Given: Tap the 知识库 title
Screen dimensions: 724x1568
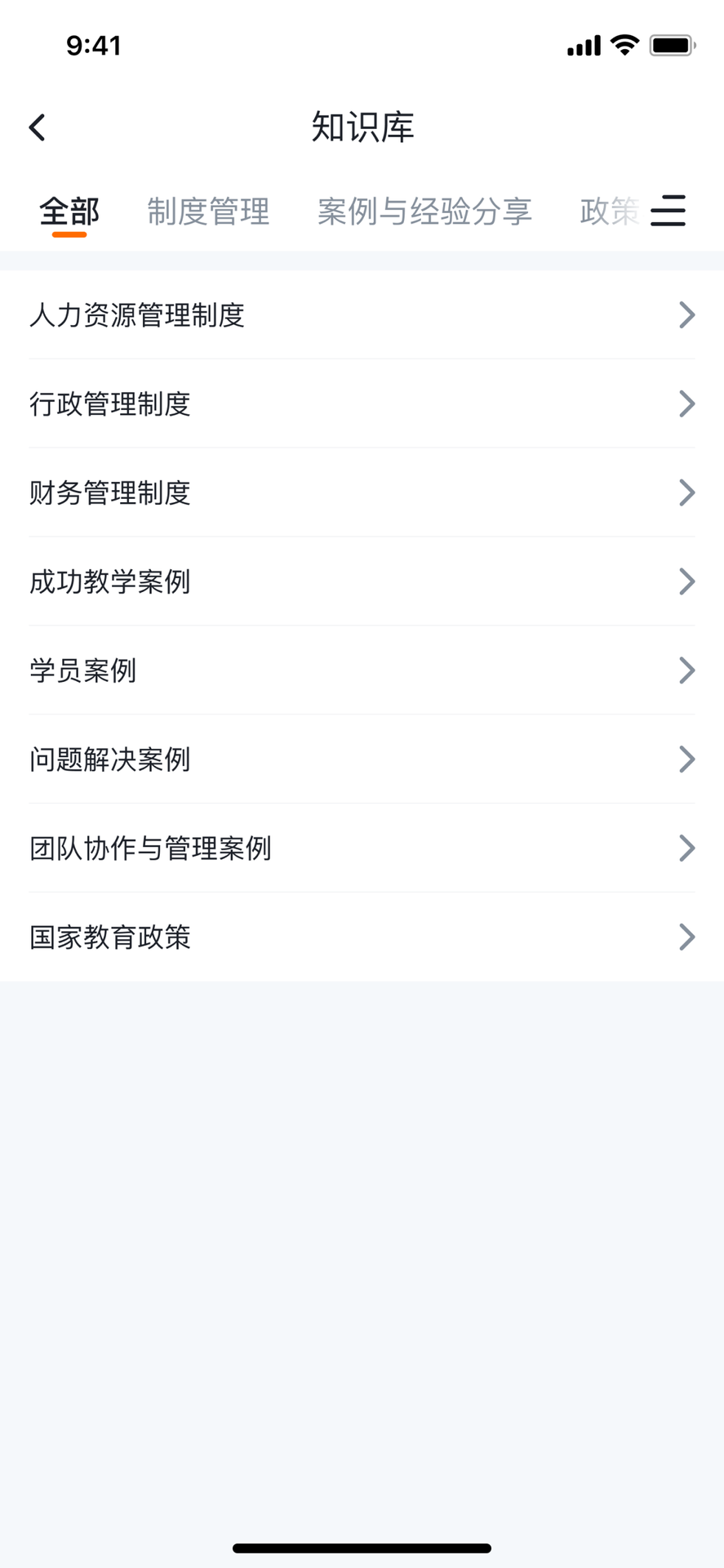Looking at the screenshot, I should pyautogui.click(x=362, y=127).
